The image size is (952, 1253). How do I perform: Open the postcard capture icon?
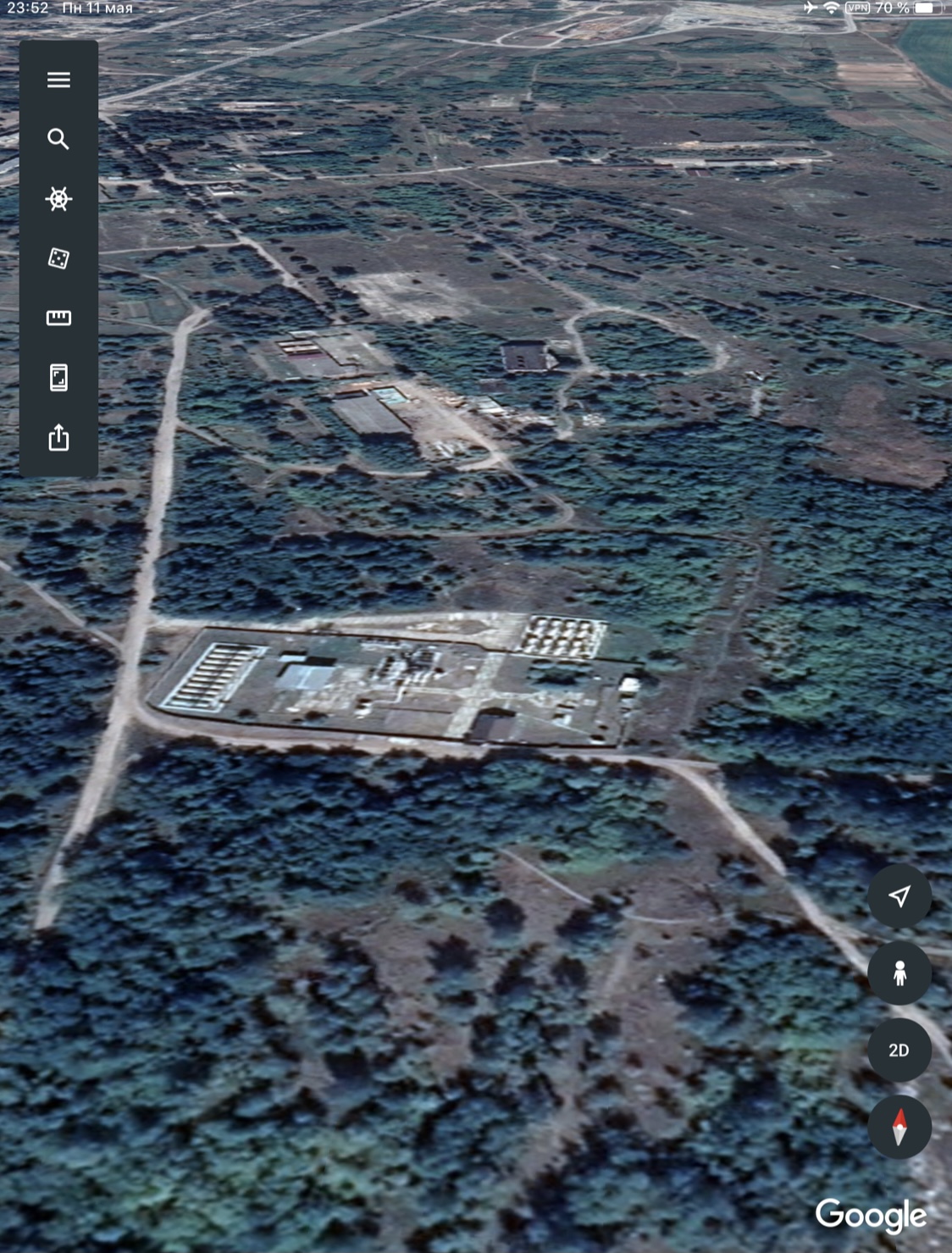click(58, 378)
